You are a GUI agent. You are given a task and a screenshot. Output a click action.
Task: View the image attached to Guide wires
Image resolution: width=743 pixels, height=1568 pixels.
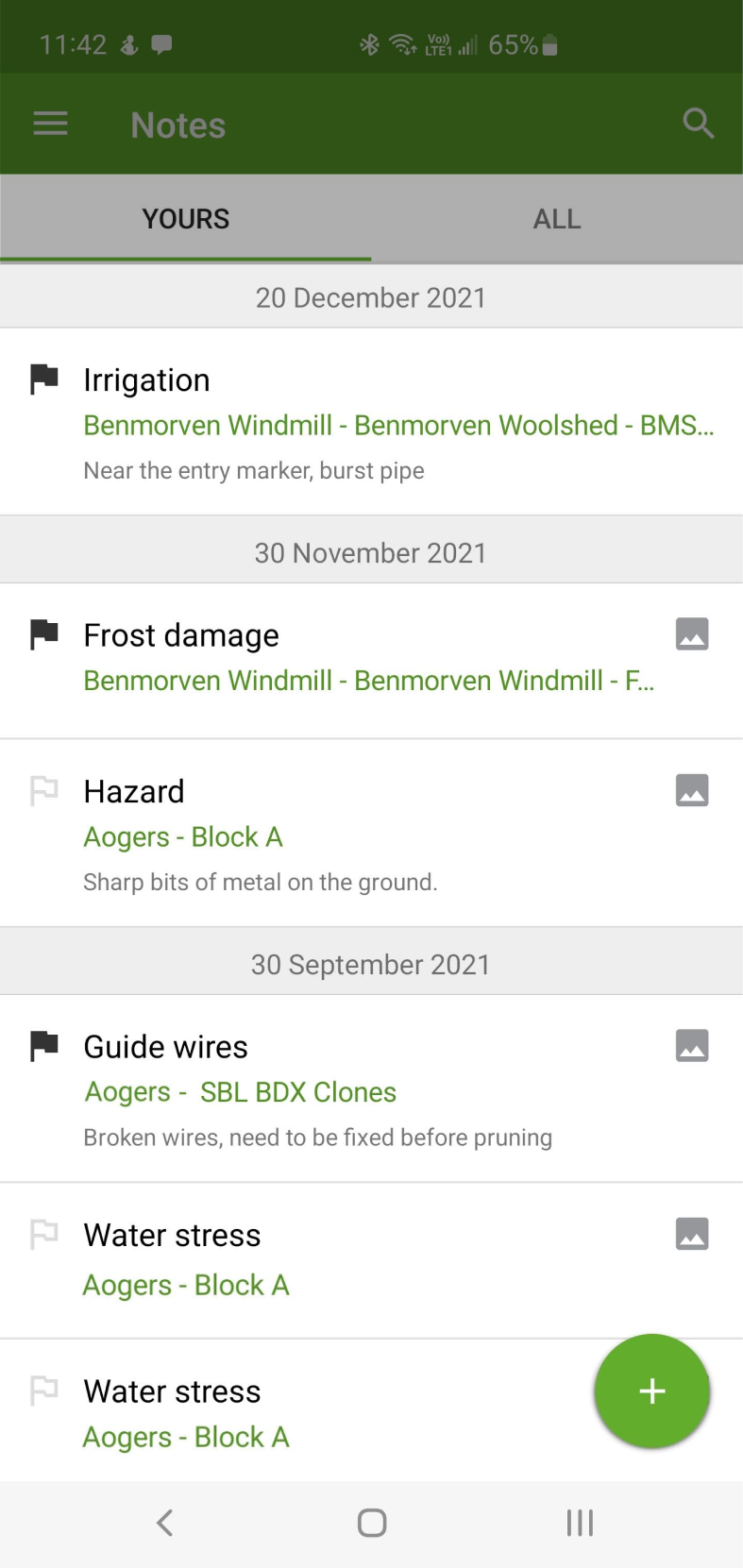coord(692,1045)
